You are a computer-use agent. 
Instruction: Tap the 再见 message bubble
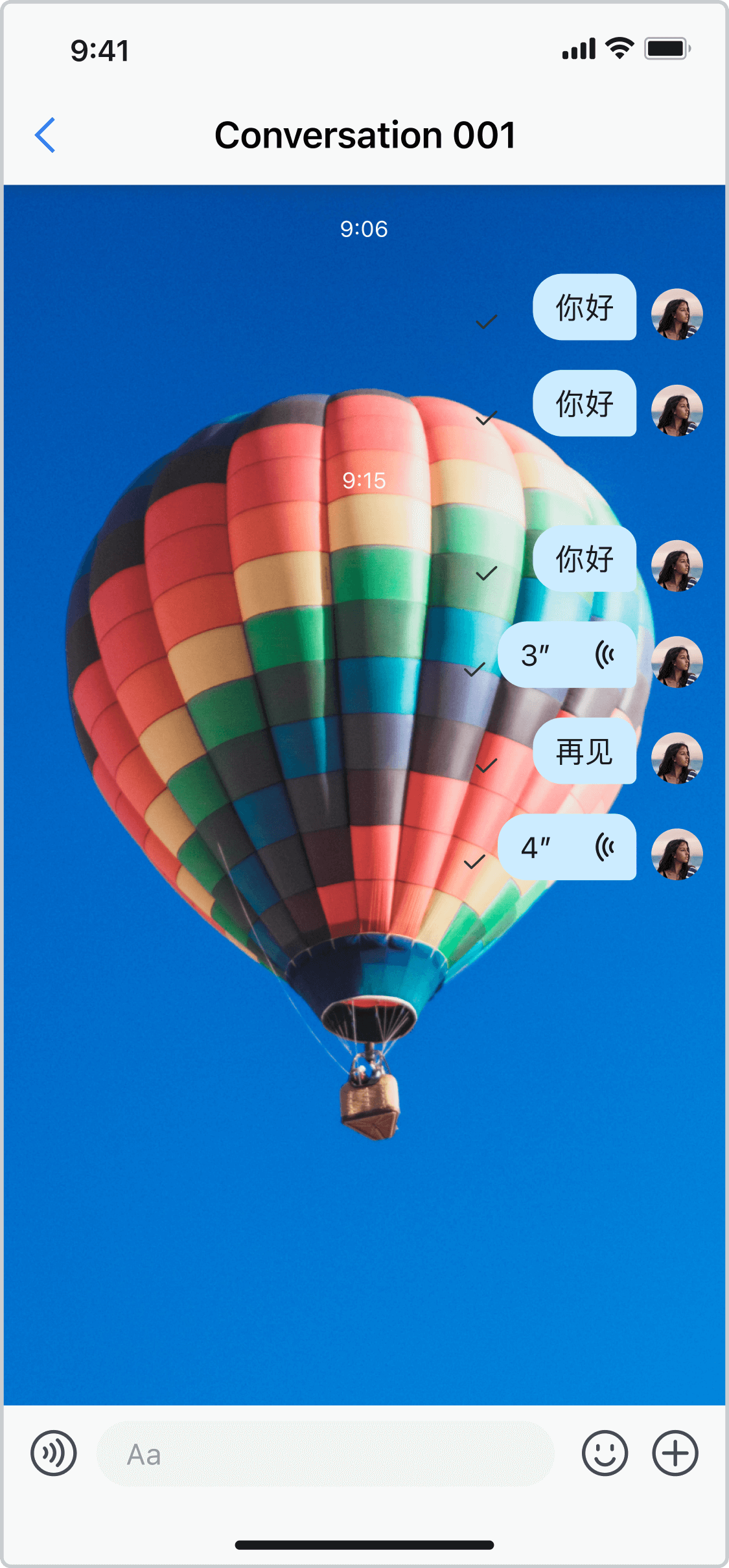[x=584, y=751]
